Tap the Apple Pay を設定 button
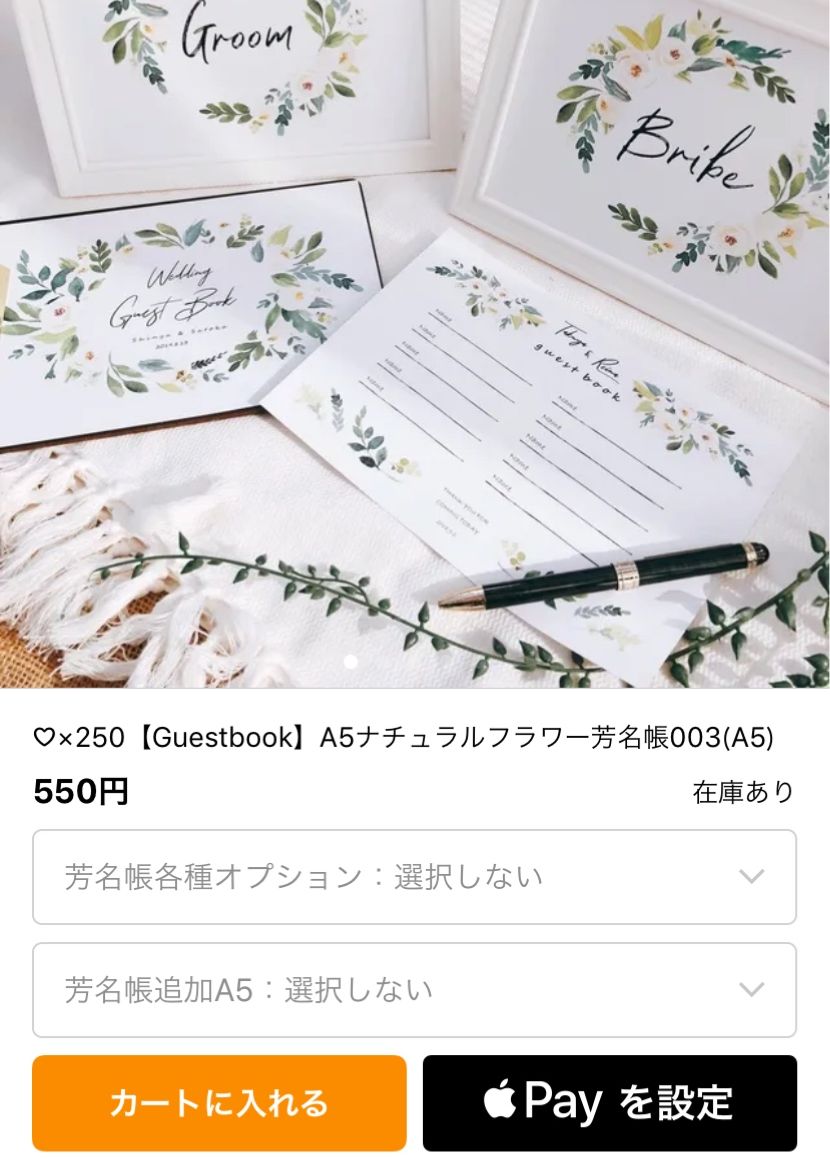The image size is (830, 1160). [x=609, y=1103]
